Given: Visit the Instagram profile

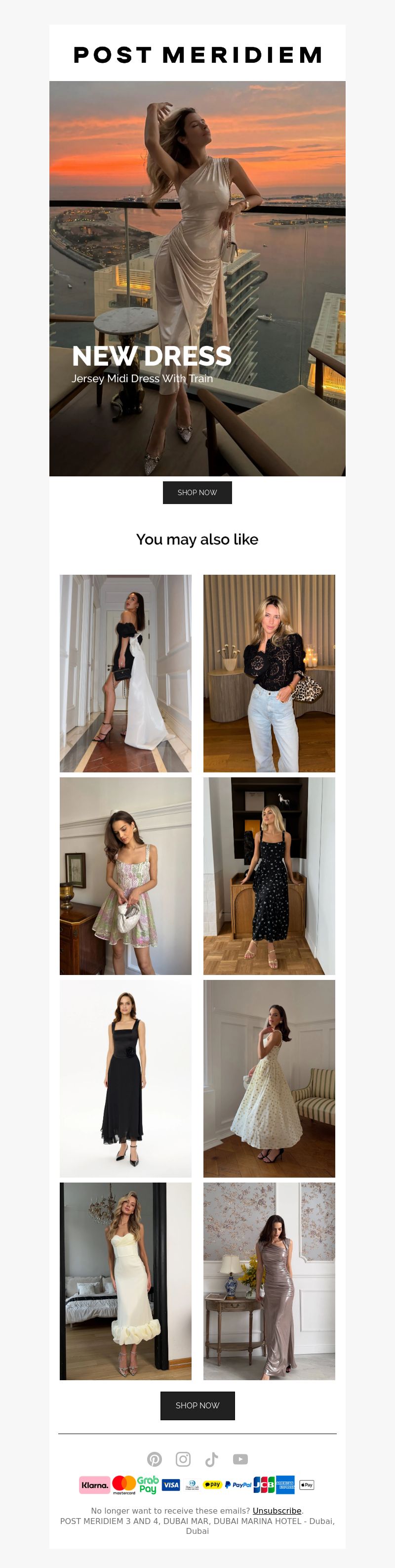Looking at the screenshot, I should coord(183,1459).
